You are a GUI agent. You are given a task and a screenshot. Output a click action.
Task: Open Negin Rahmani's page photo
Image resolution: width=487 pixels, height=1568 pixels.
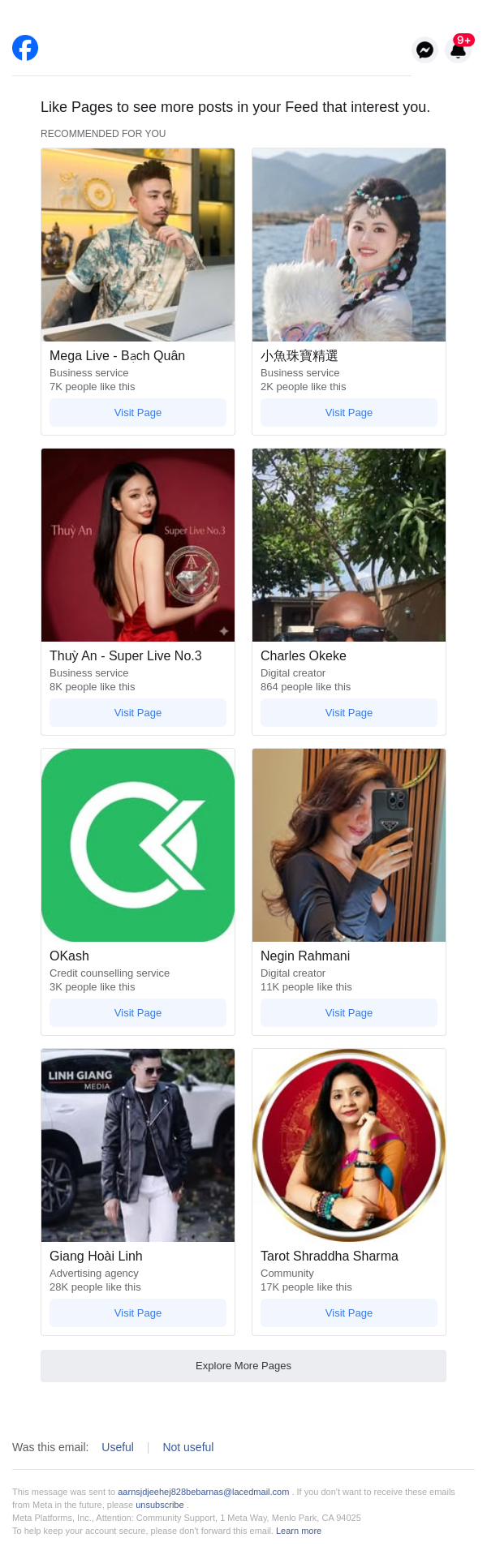click(349, 845)
